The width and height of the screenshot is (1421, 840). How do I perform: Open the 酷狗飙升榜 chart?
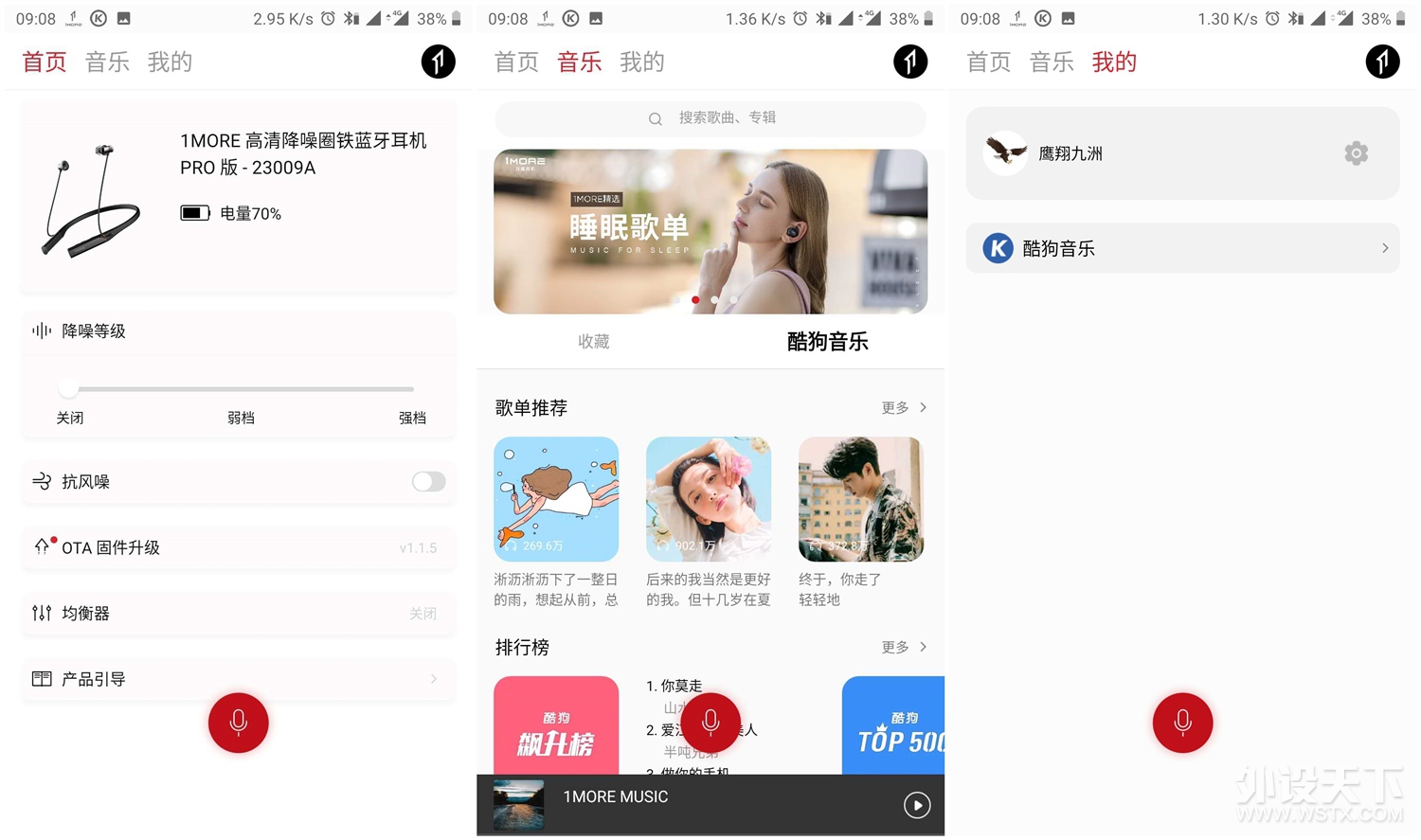(556, 725)
